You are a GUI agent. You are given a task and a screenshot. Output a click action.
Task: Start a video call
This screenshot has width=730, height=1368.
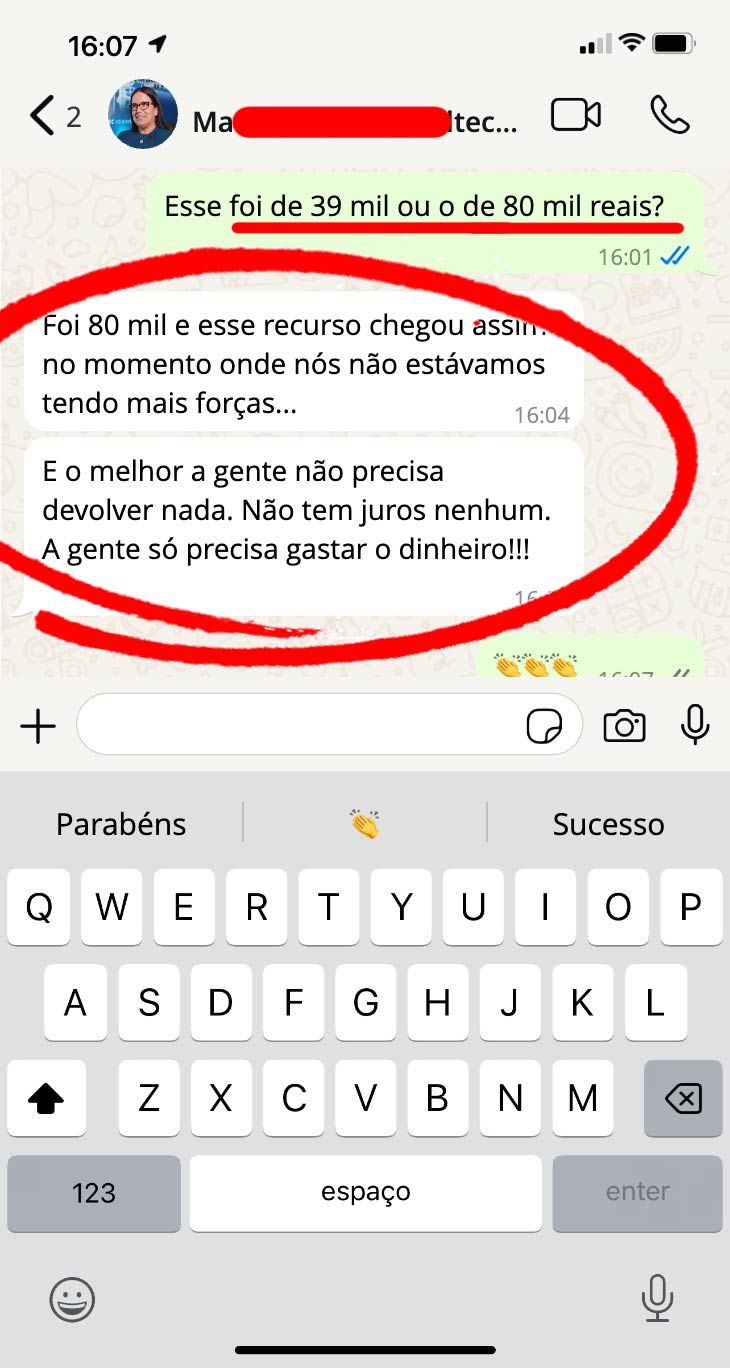(x=576, y=116)
